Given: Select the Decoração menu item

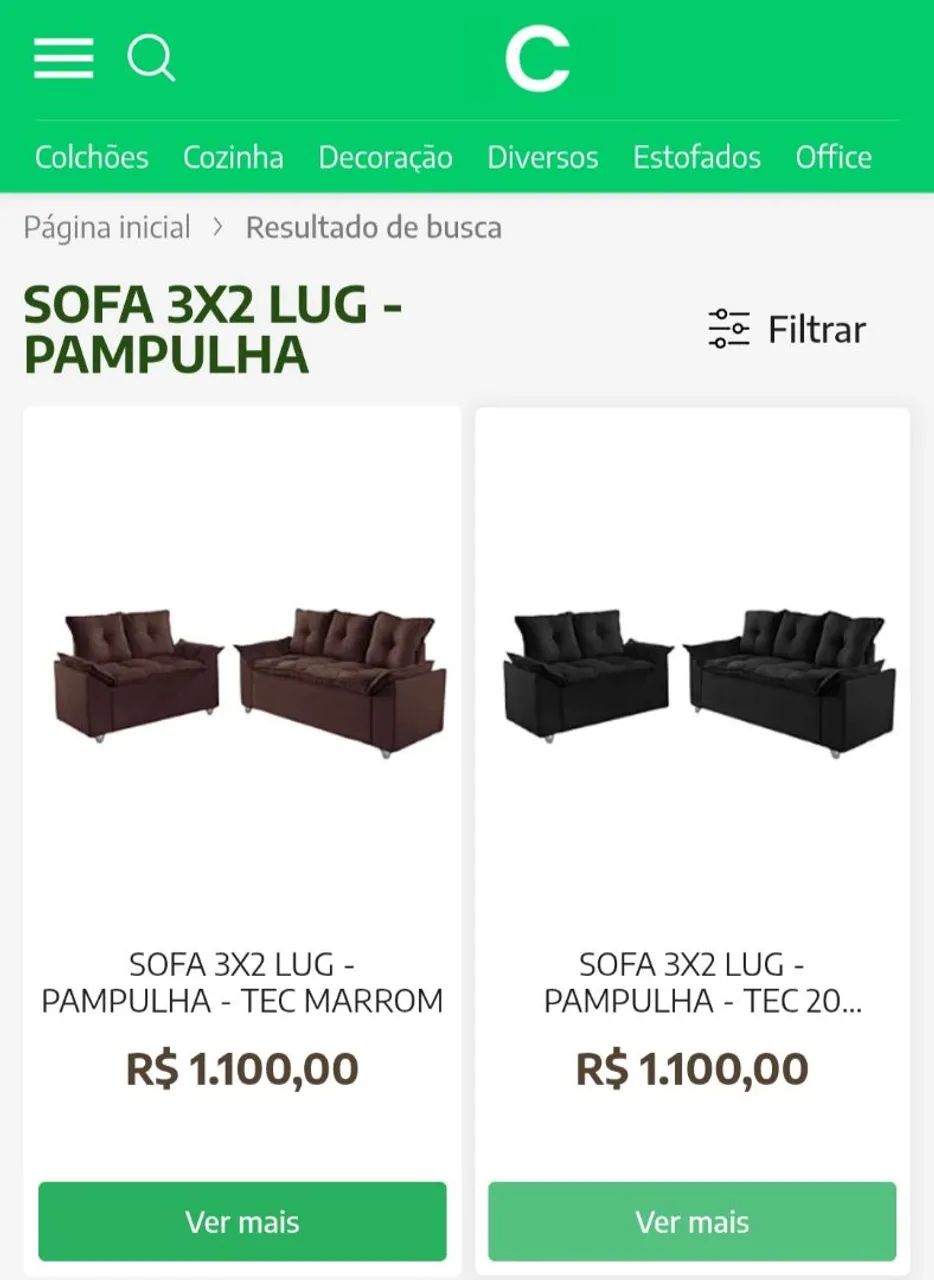Looking at the screenshot, I should tap(386, 157).
